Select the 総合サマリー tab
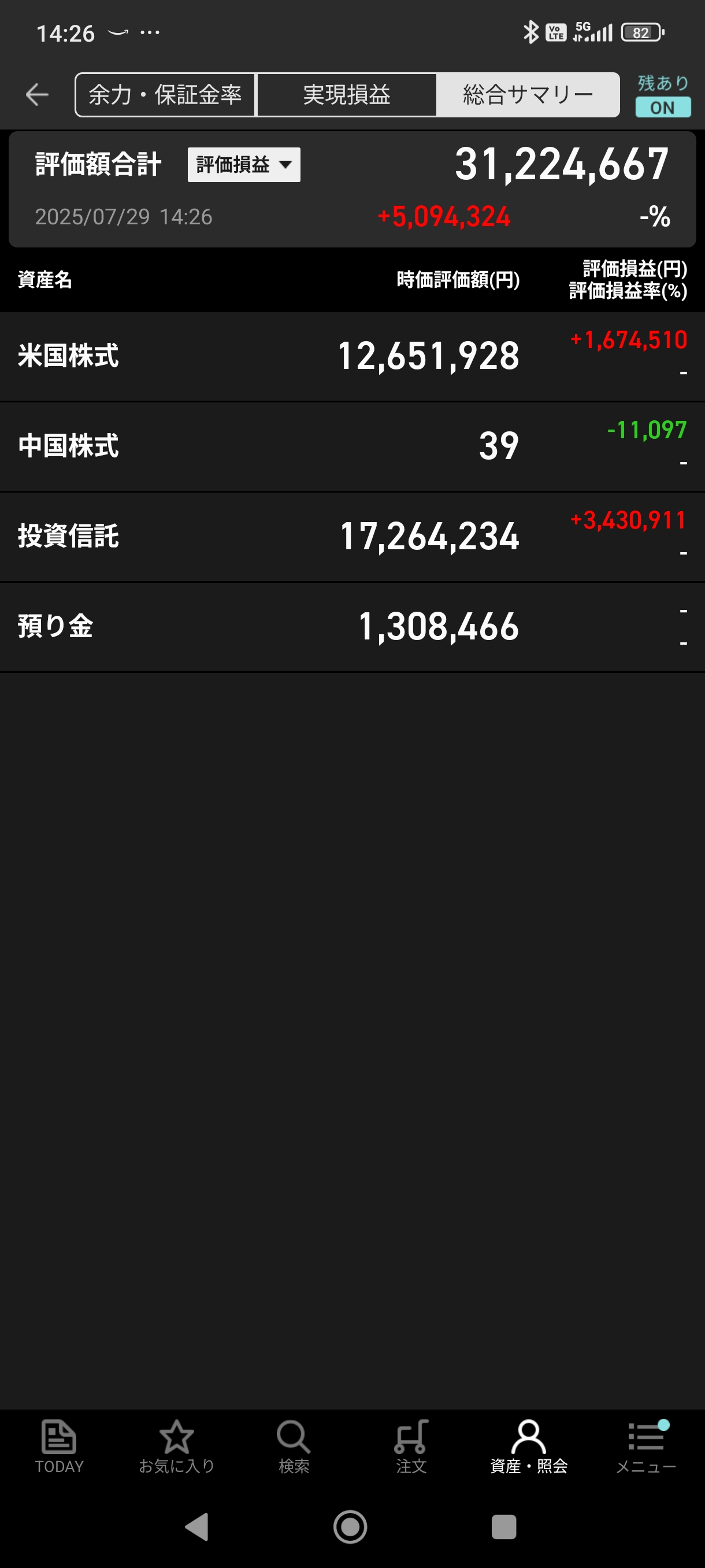705x1568 pixels. (528, 94)
